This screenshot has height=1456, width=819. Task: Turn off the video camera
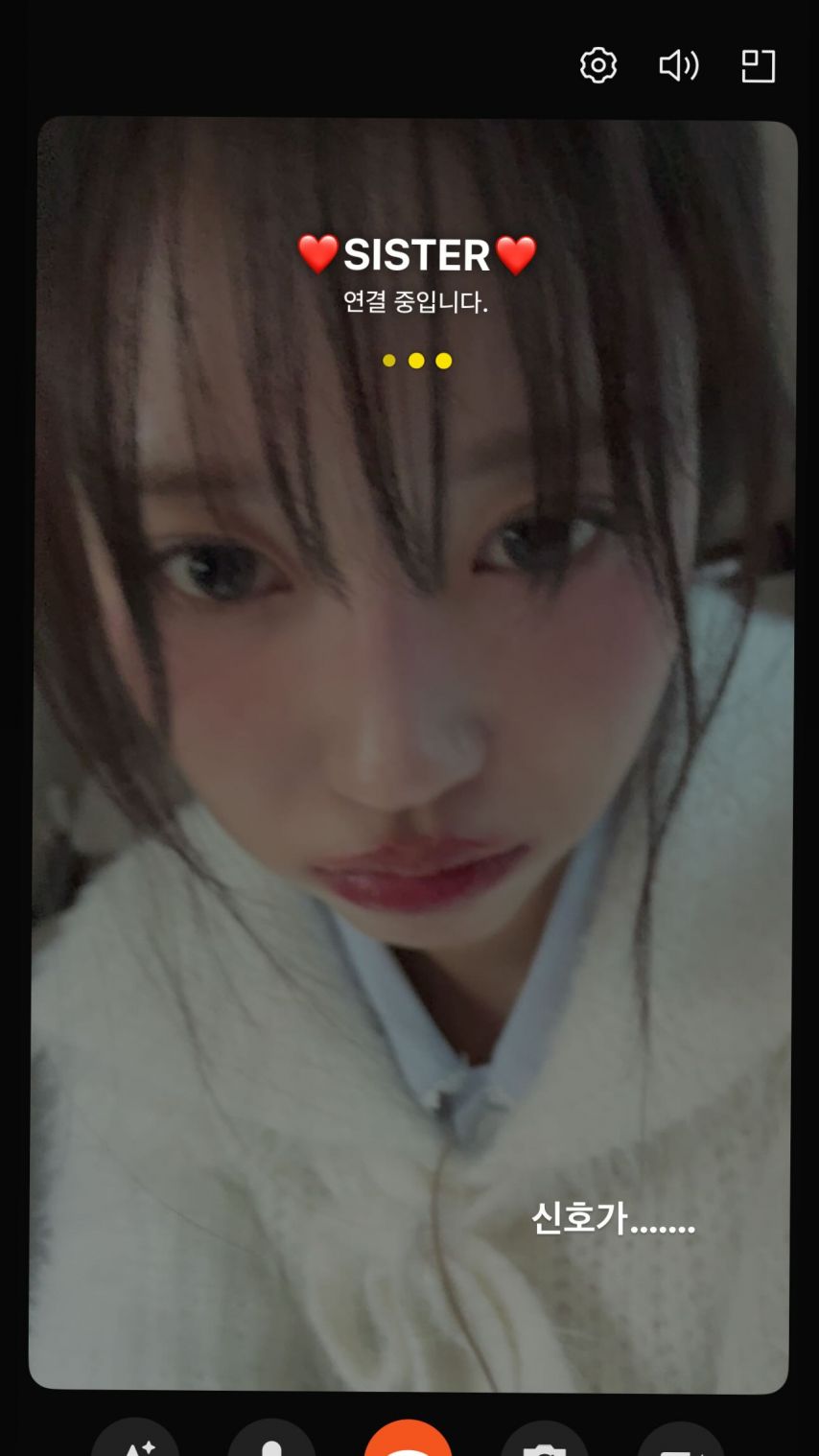[x=681, y=1444]
